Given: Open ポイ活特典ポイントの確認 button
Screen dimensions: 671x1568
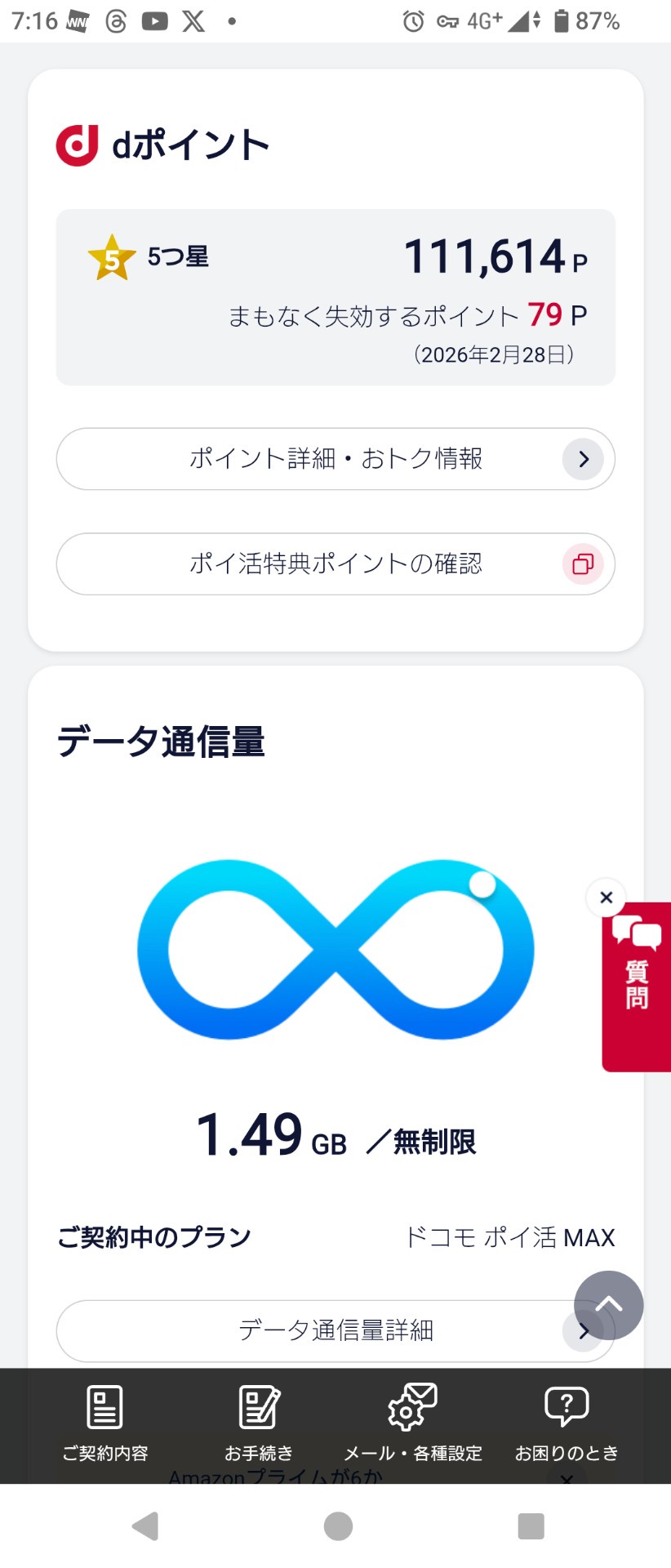Looking at the screenshot, I should [x=335, y=564].
